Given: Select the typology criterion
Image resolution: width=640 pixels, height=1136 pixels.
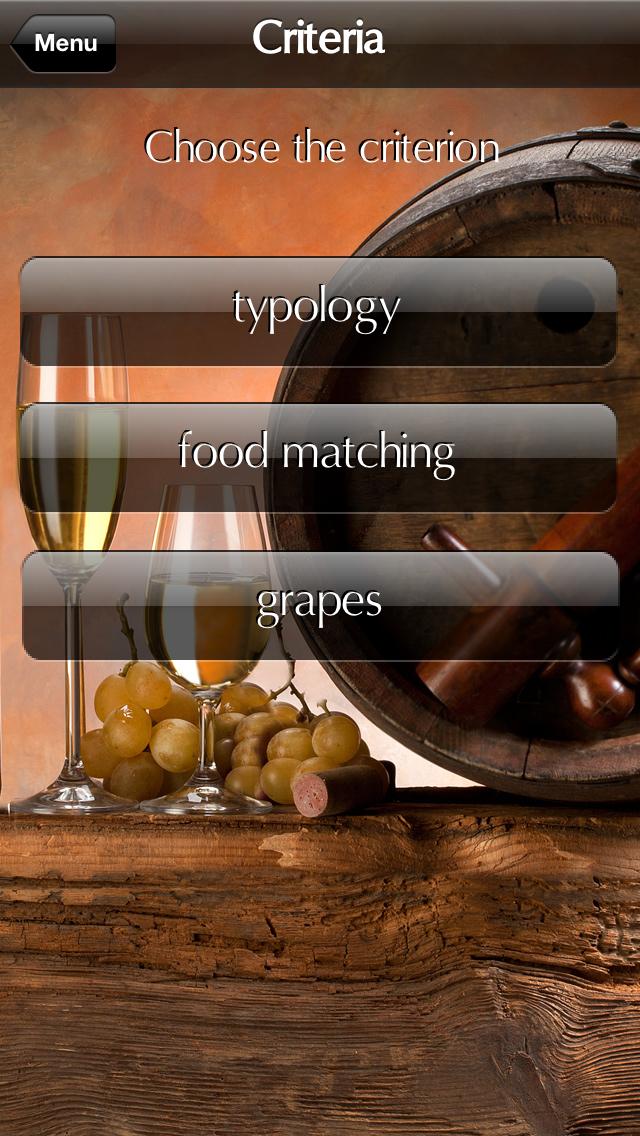Looking at the screenshot, I should coord(318,312).
